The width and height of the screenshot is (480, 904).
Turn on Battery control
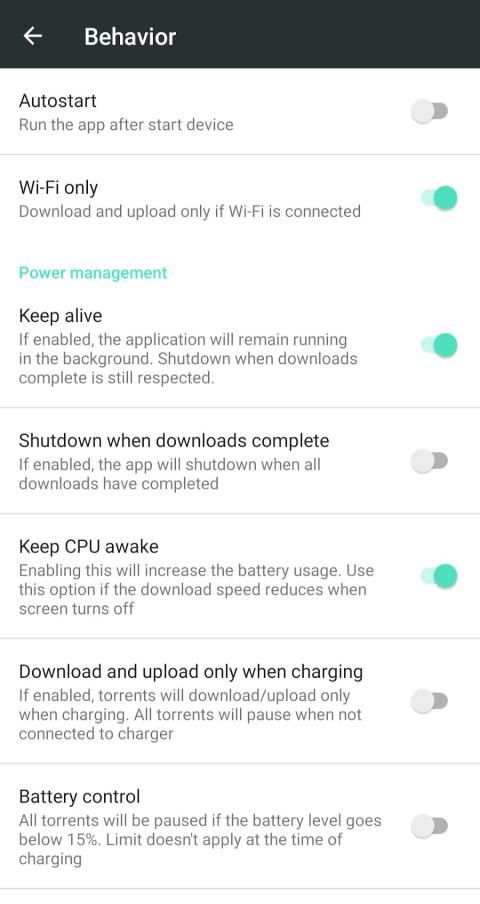coord(429,826)
